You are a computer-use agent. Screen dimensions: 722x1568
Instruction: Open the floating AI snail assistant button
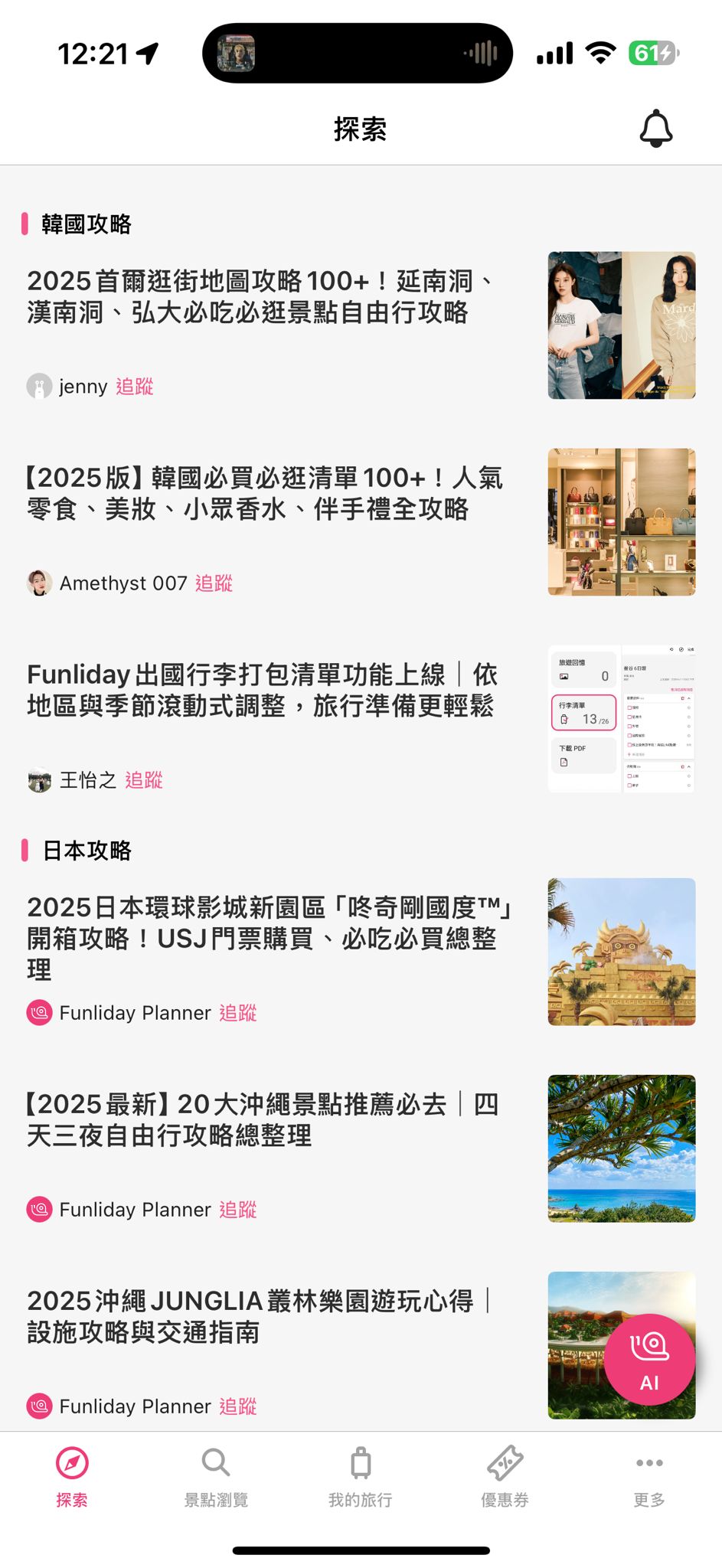point(648,1359)
